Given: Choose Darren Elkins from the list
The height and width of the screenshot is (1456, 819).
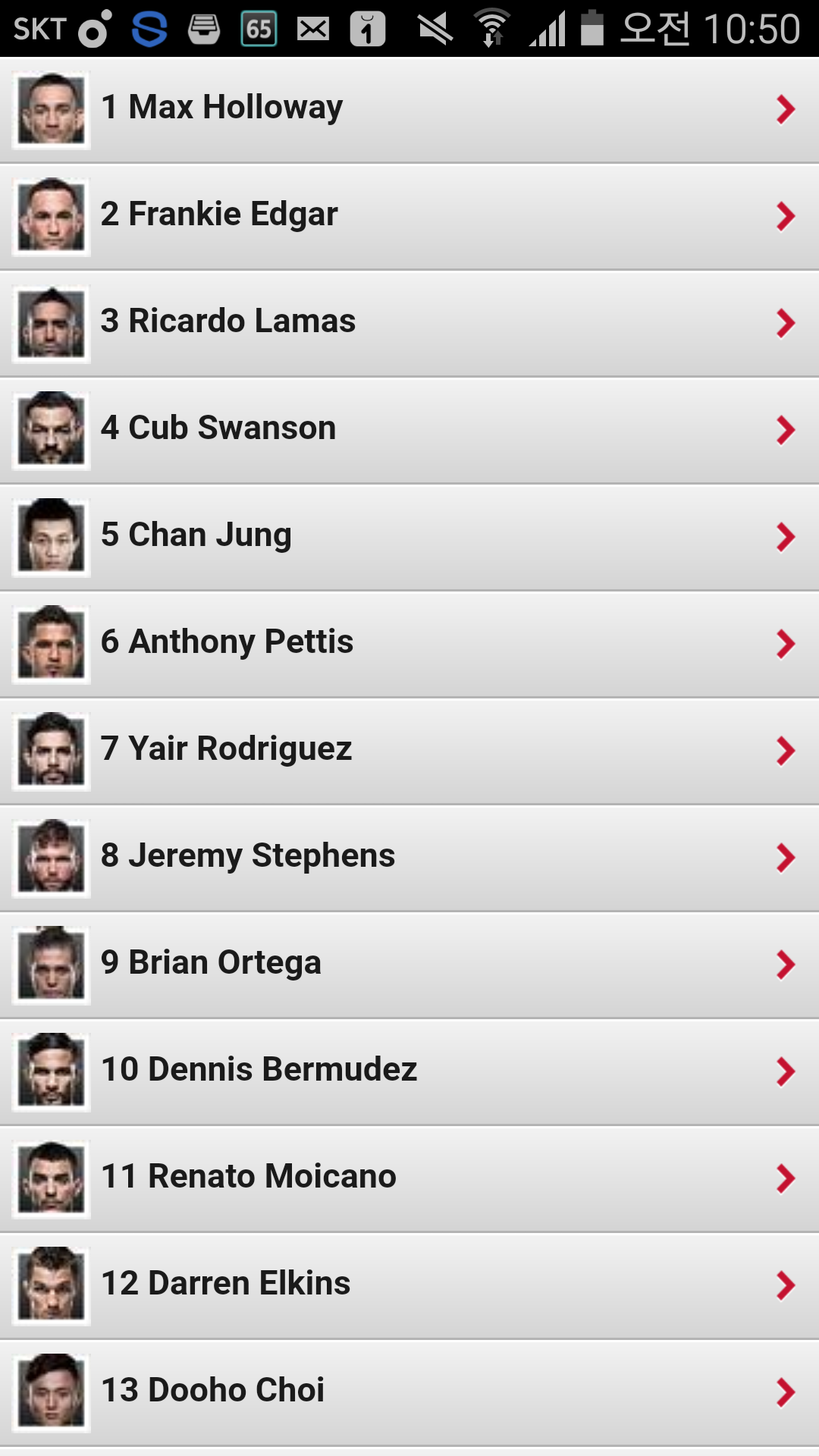Looking at the screenshot, I should pos(409,1285).
